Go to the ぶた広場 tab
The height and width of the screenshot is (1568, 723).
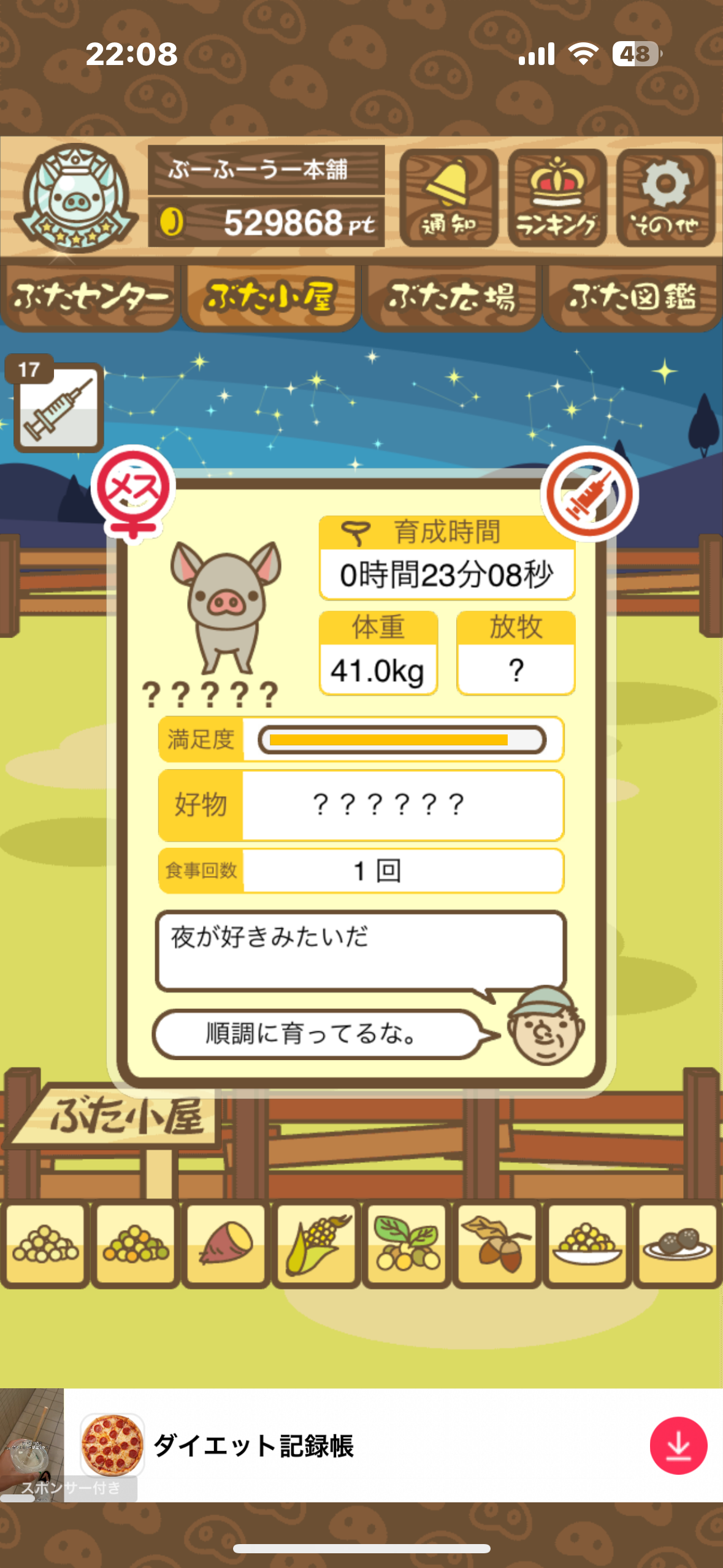pos(451,298)
